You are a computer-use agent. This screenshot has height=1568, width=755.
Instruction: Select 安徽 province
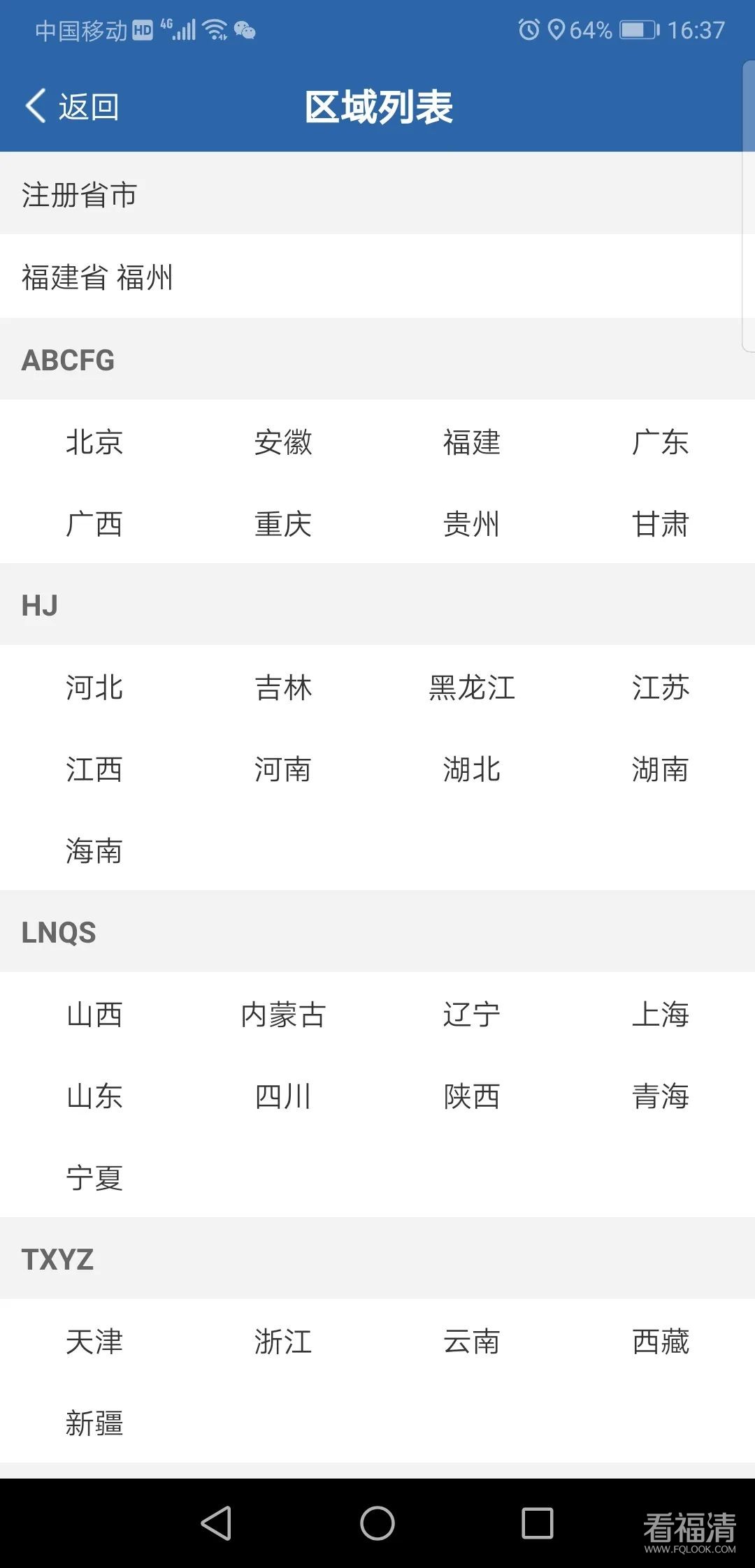coord(283,442)
